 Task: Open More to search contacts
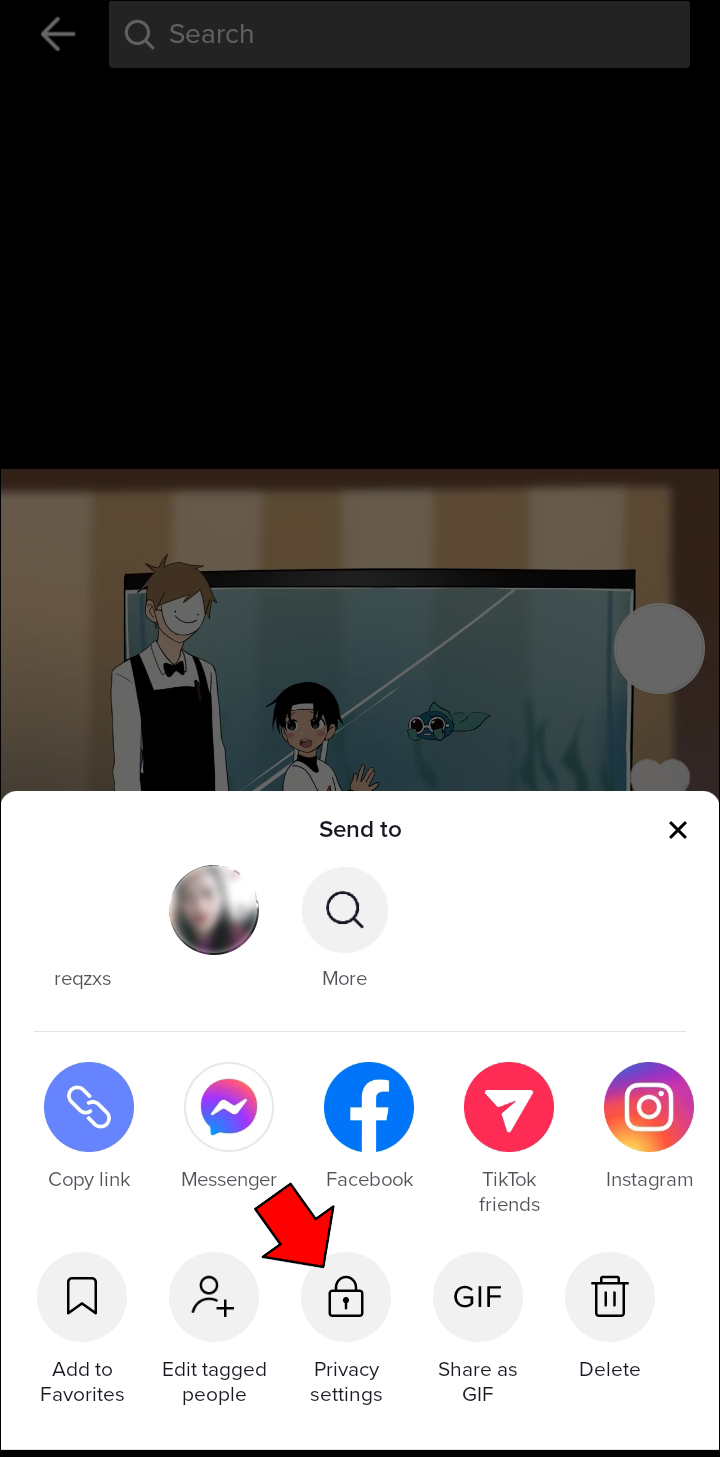(x=344, y=910)
